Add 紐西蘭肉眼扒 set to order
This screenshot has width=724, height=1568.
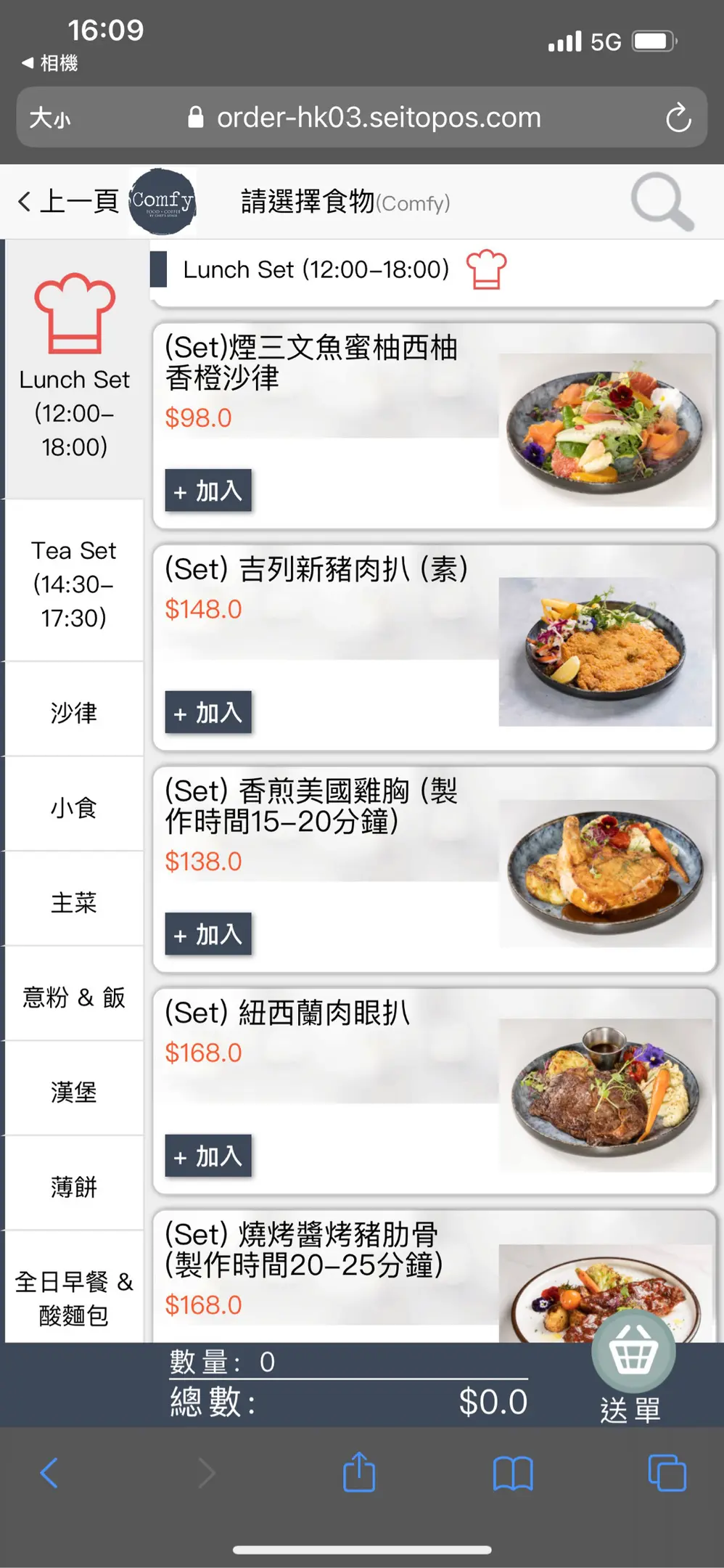click(x=208, y=1156)
